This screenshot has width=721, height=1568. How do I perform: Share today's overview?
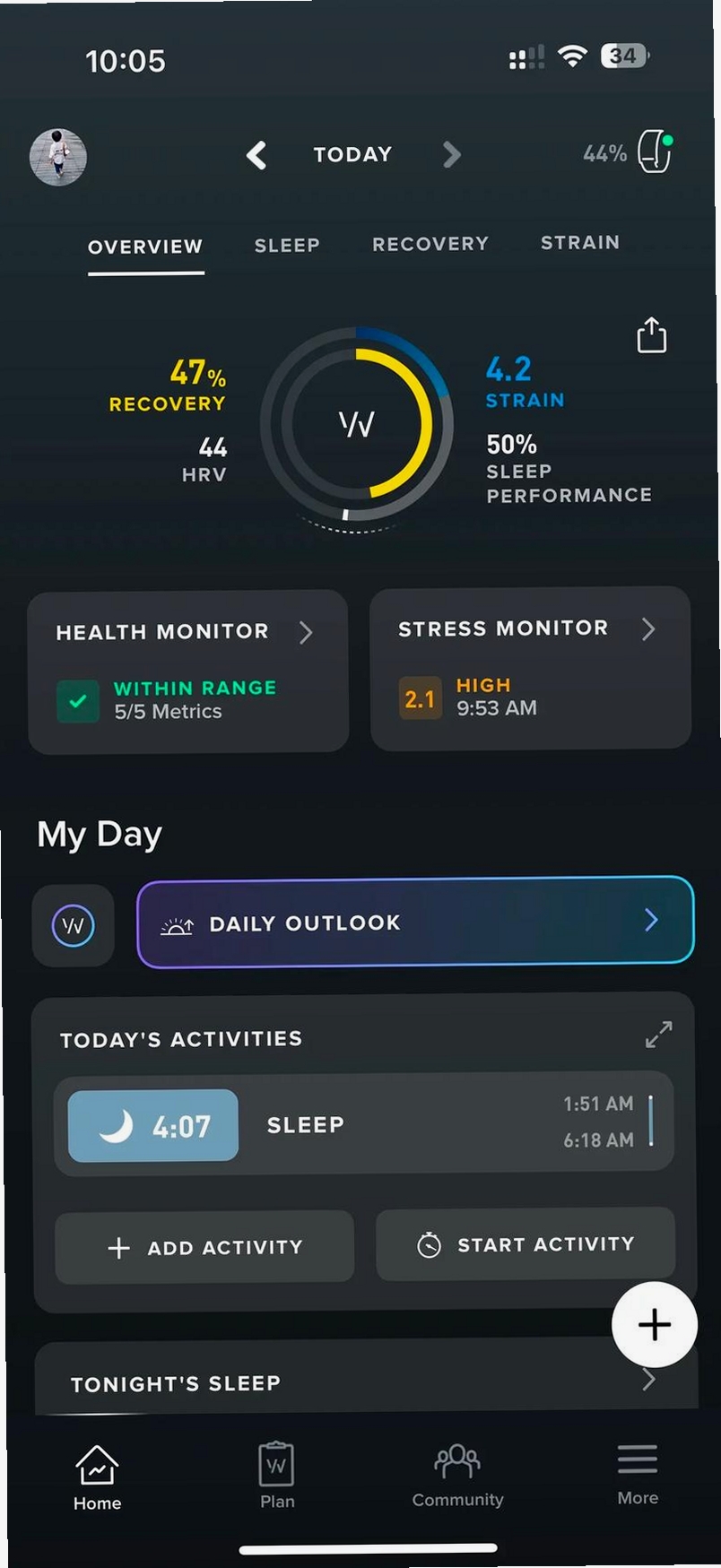point(652,335)
